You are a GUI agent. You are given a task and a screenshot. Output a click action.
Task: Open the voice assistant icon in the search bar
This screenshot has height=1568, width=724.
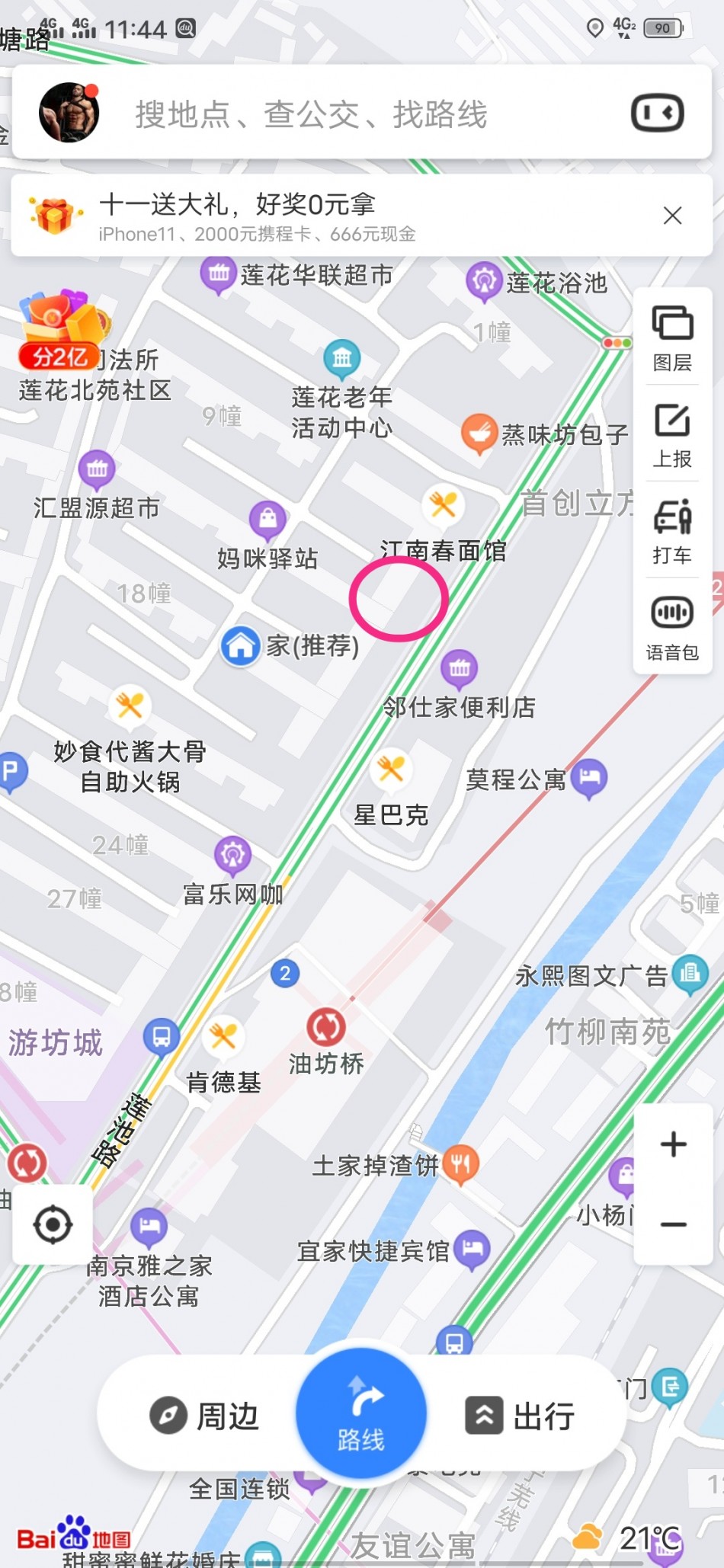657,114
